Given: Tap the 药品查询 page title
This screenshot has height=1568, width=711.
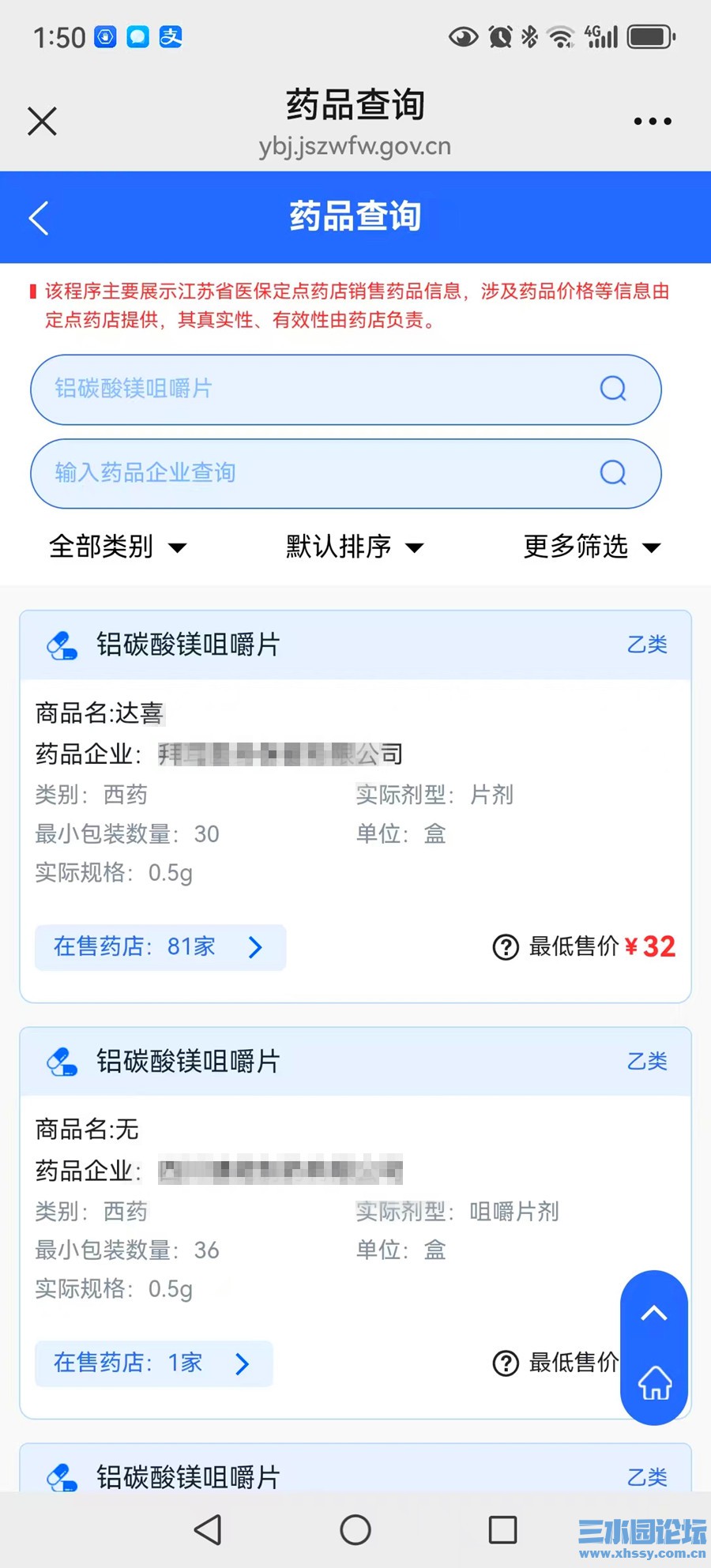Looking at the screenshot, I should tap(355, 216).
